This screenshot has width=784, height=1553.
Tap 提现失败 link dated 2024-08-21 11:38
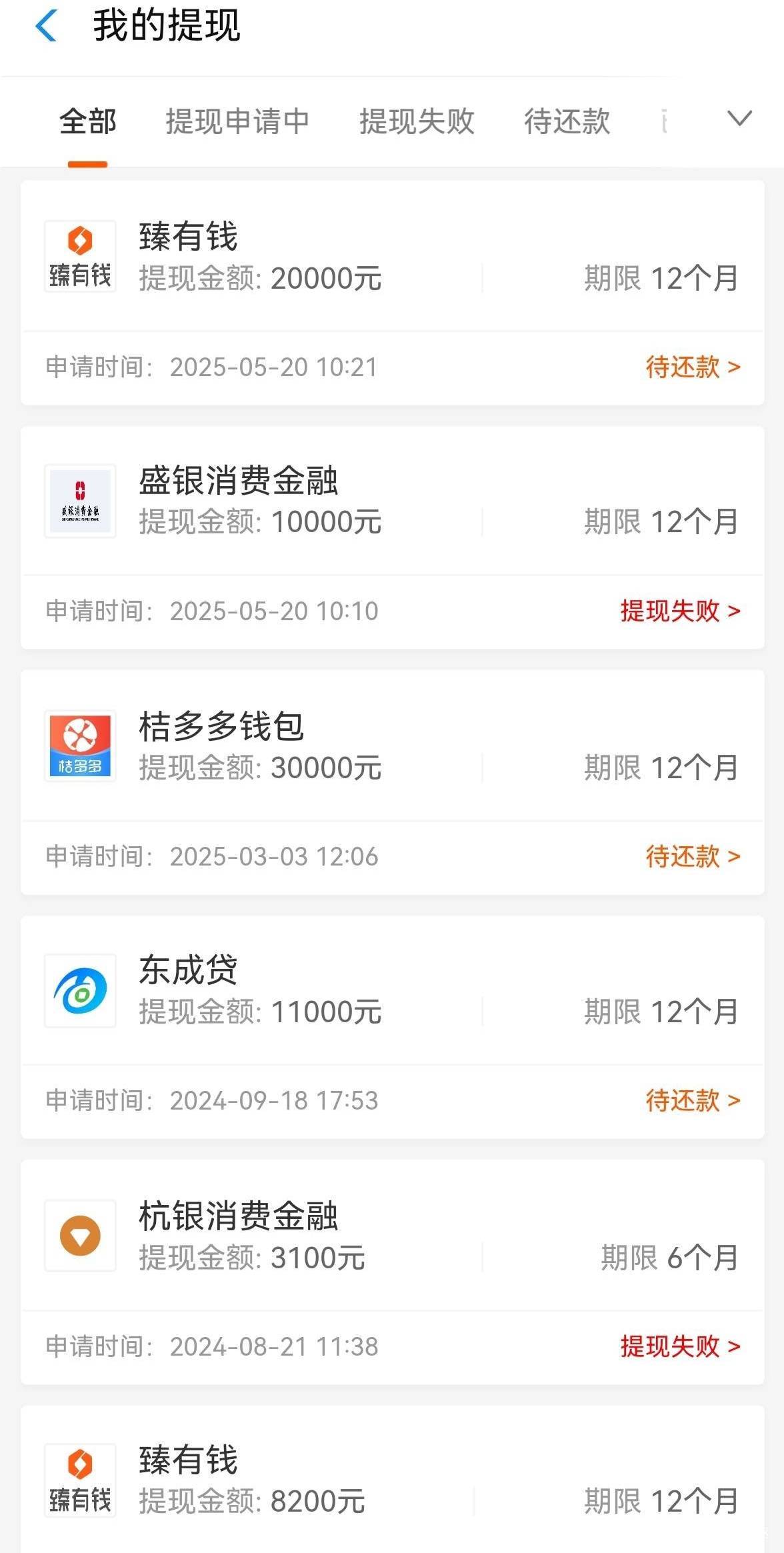click(x=680, y=1346)
